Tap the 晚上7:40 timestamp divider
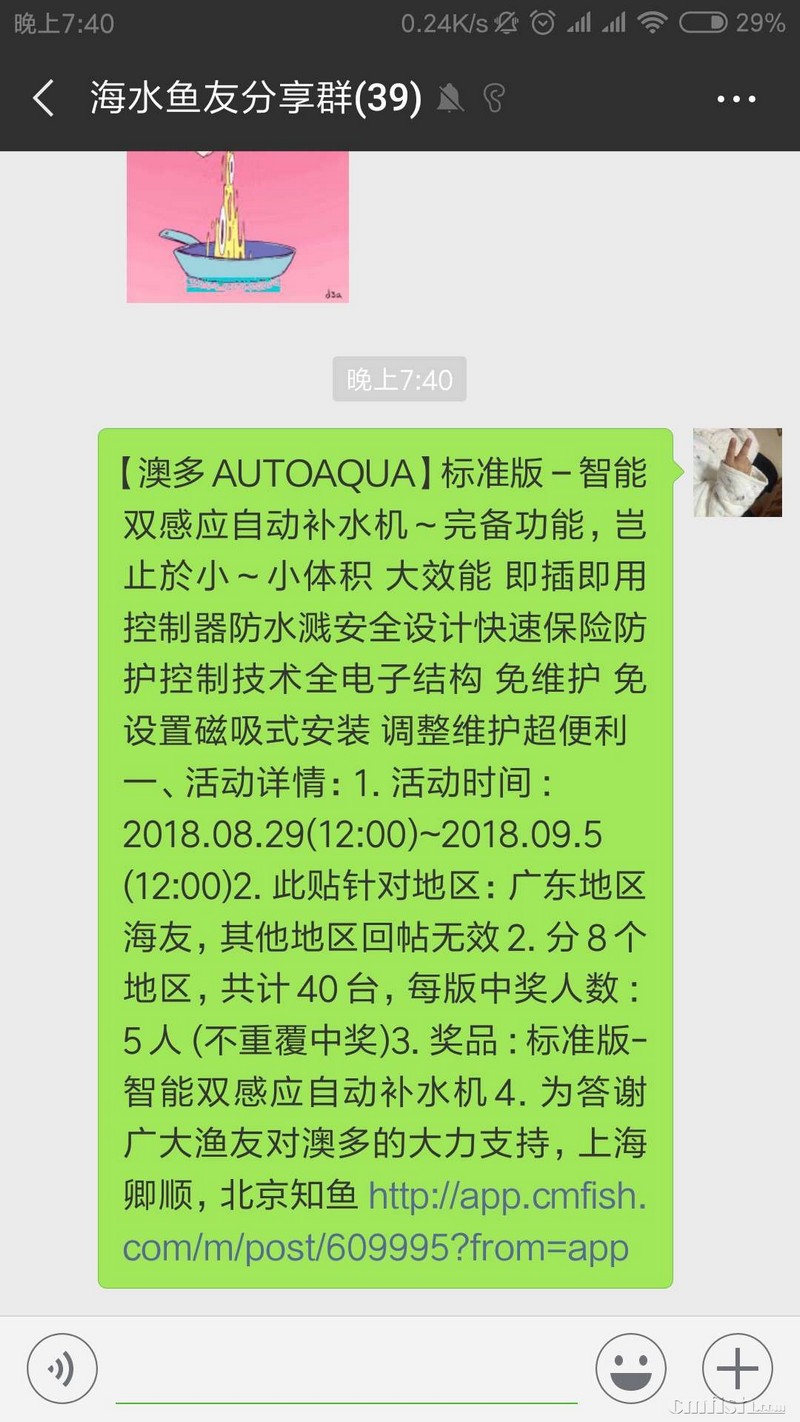This screenshot has height=1422, width=800. coord(399,379)
